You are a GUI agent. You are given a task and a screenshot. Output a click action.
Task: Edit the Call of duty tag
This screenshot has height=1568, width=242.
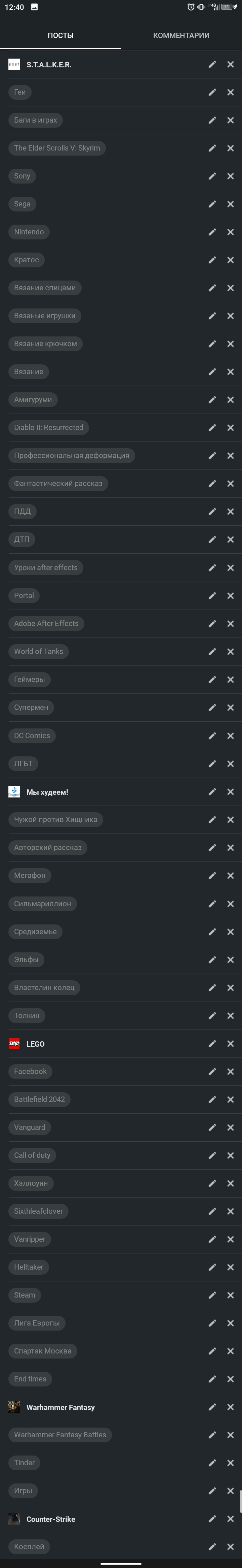pyautogui.click(x=212, y=1155)
